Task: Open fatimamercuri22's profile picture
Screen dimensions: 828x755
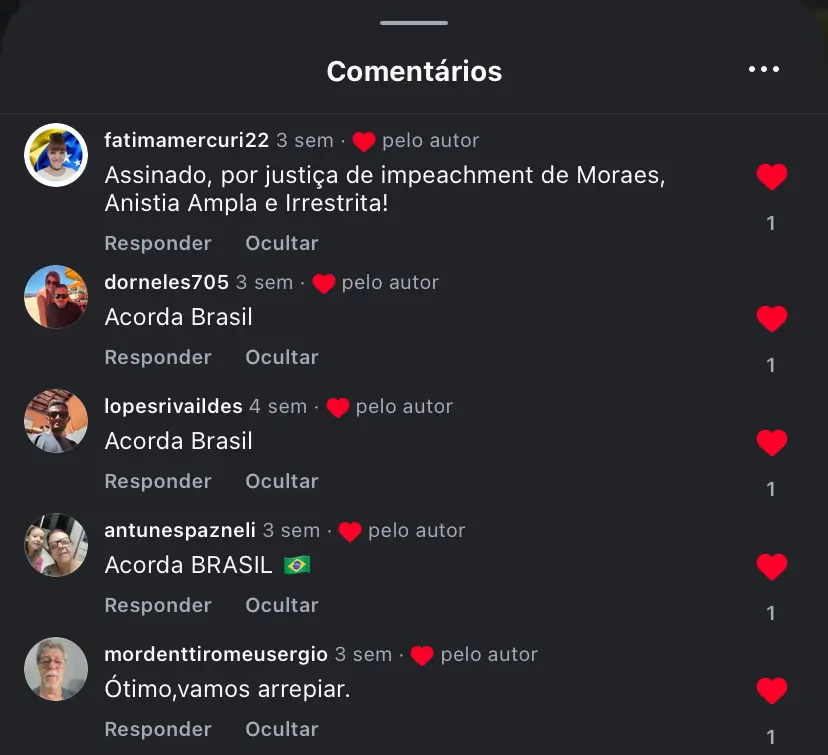Action: click(56, 155)
